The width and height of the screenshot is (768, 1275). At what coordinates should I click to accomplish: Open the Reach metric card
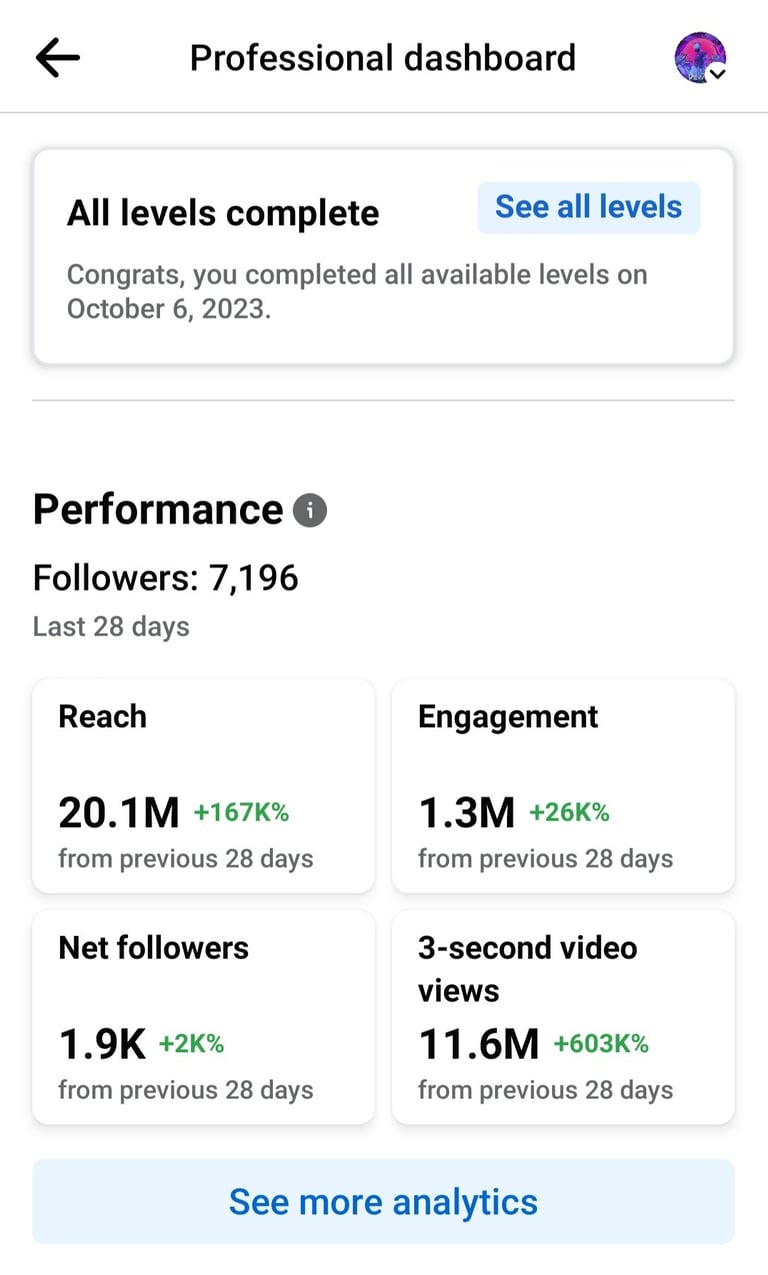(x=204, y=786)
